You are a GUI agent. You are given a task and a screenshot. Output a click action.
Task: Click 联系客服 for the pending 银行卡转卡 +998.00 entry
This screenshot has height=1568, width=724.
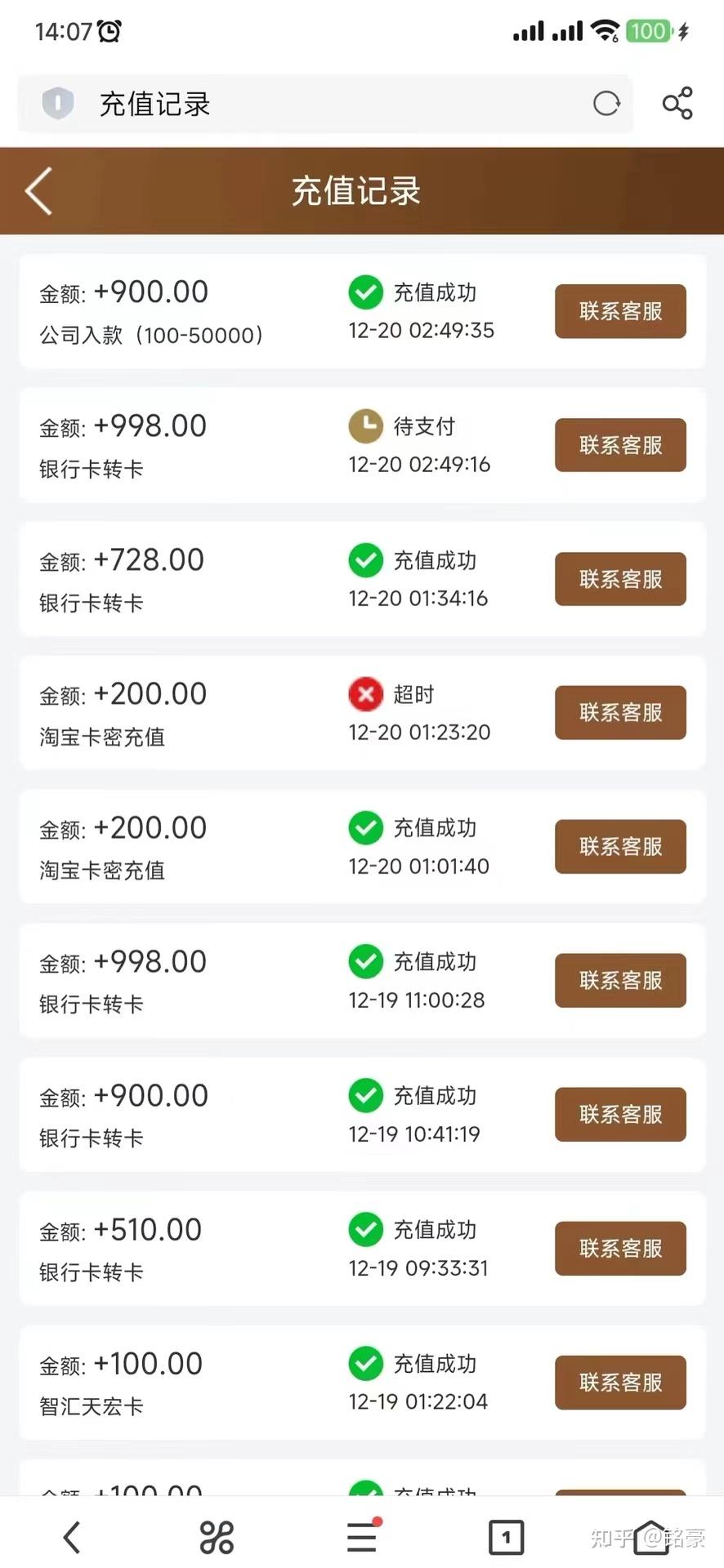[x=620, y=445]
